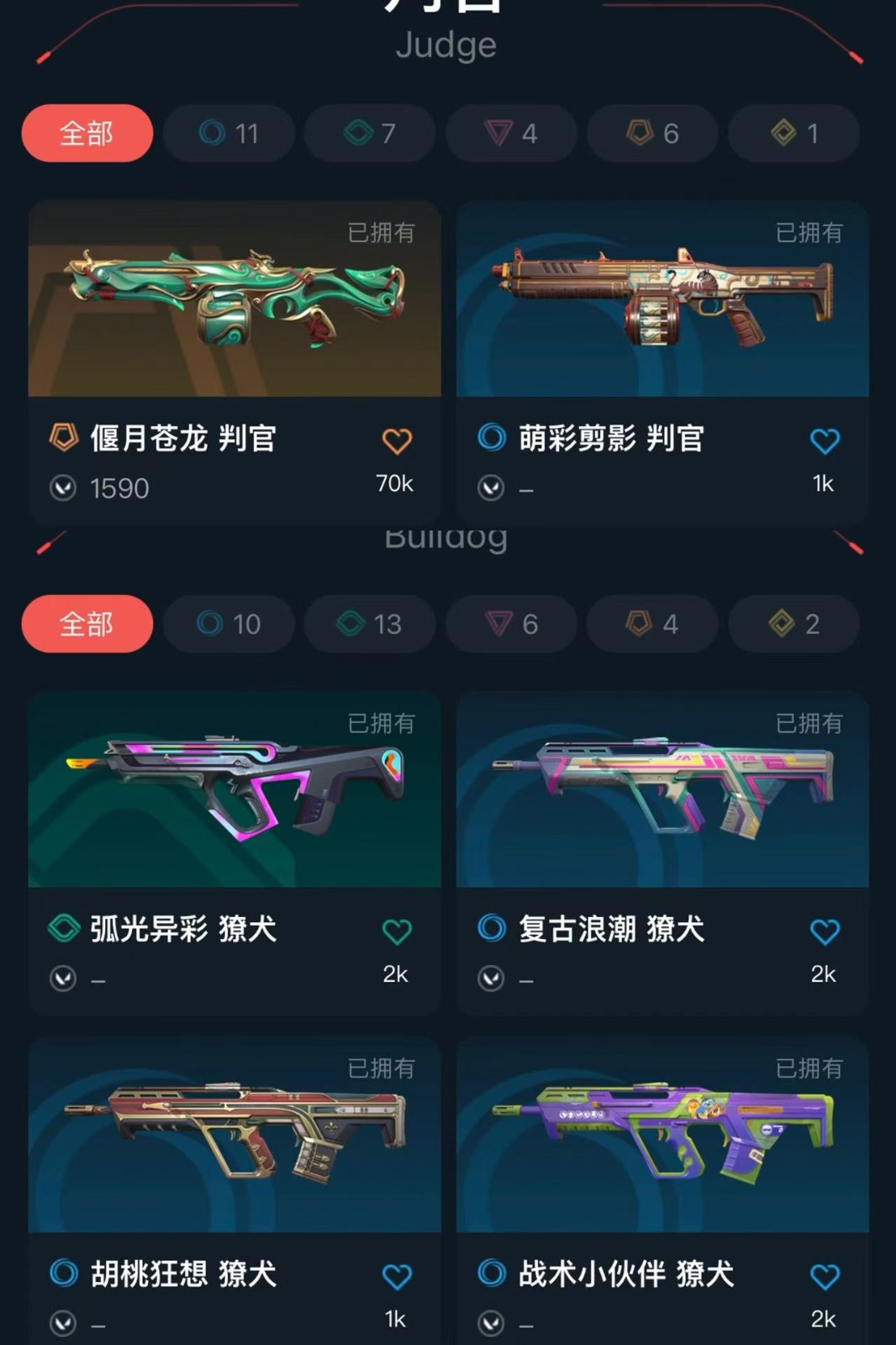896x1345 pixels.
Task: Tap the heart on 弧光异彩 獠犬
Action: [x=397, y=931]
